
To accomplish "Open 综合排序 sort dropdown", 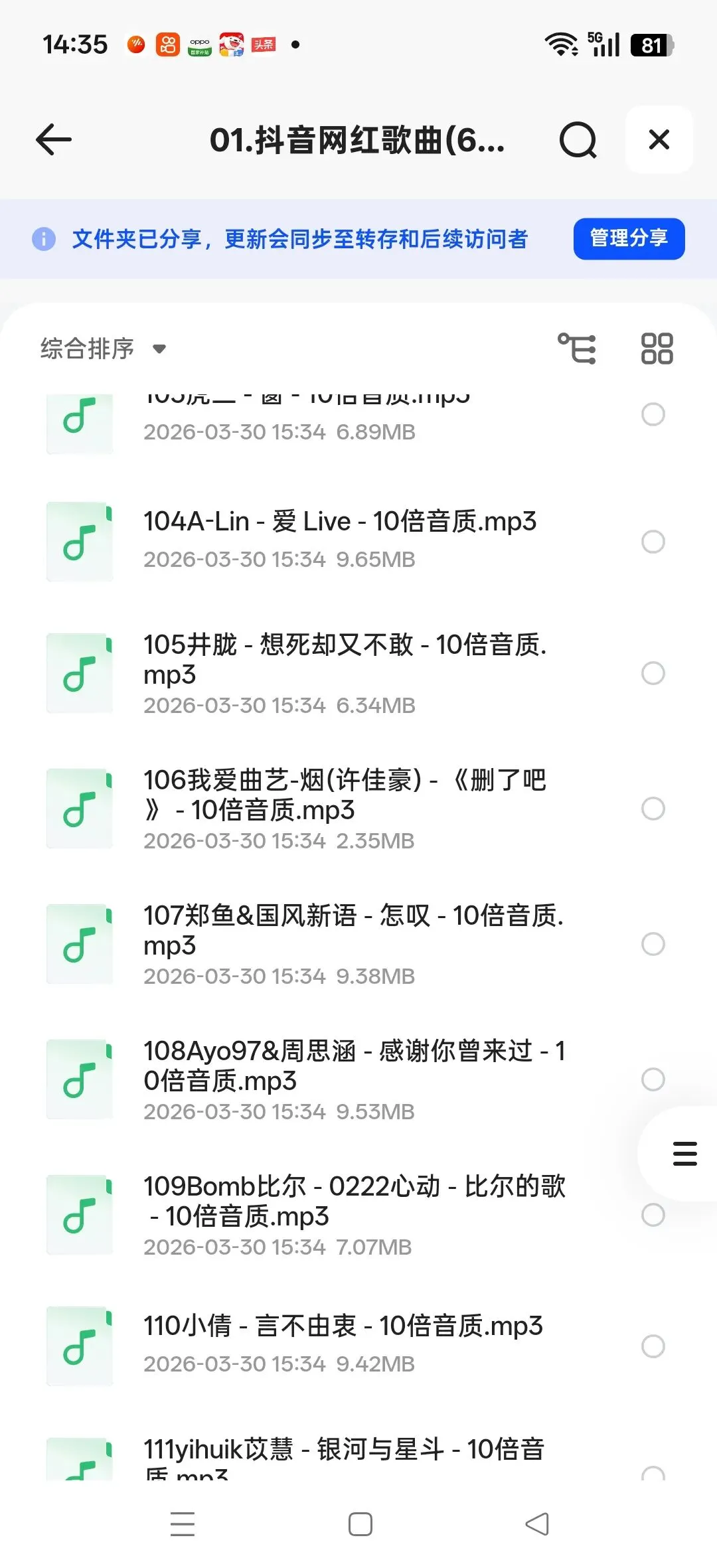I will [103, 349].
